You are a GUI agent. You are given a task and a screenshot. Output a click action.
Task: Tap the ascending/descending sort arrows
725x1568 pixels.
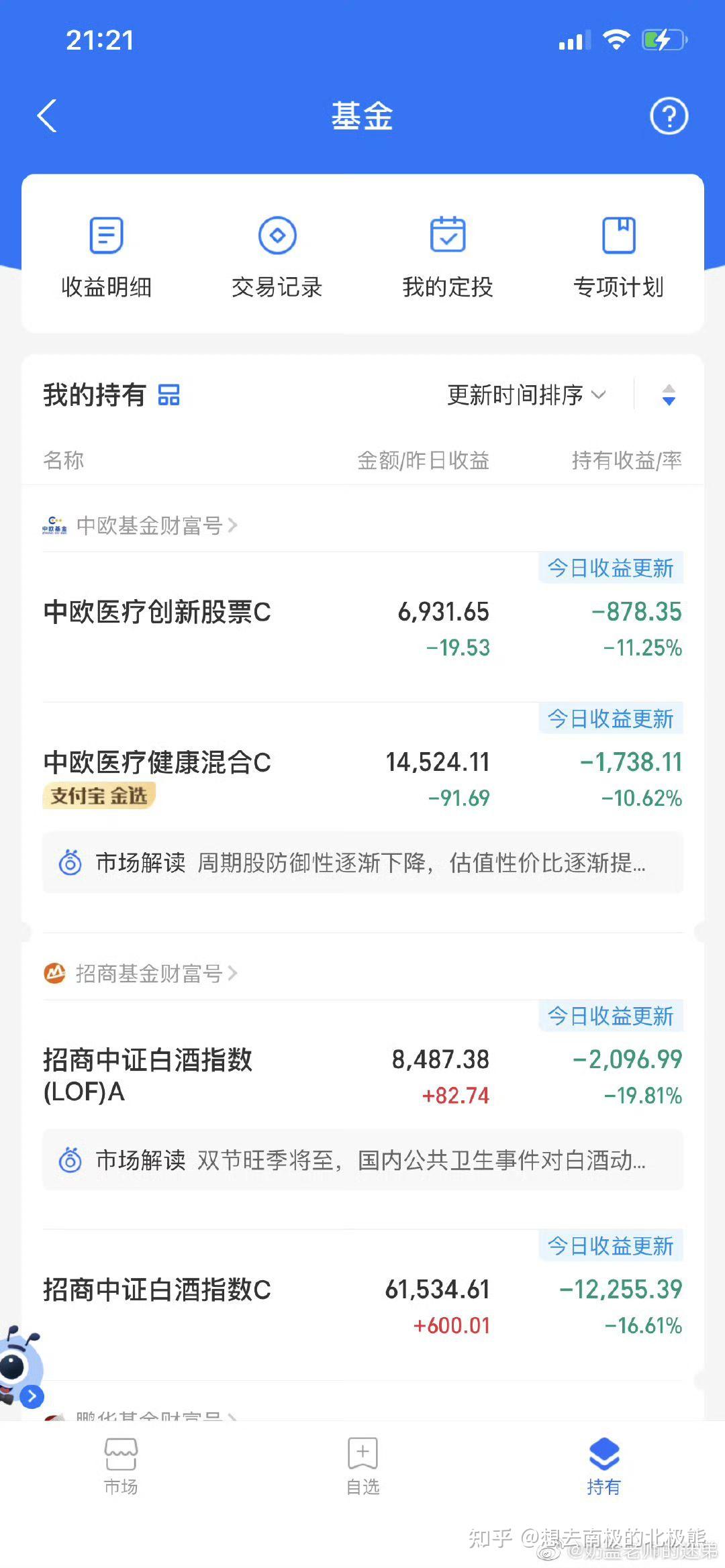[x=669, y=395]
